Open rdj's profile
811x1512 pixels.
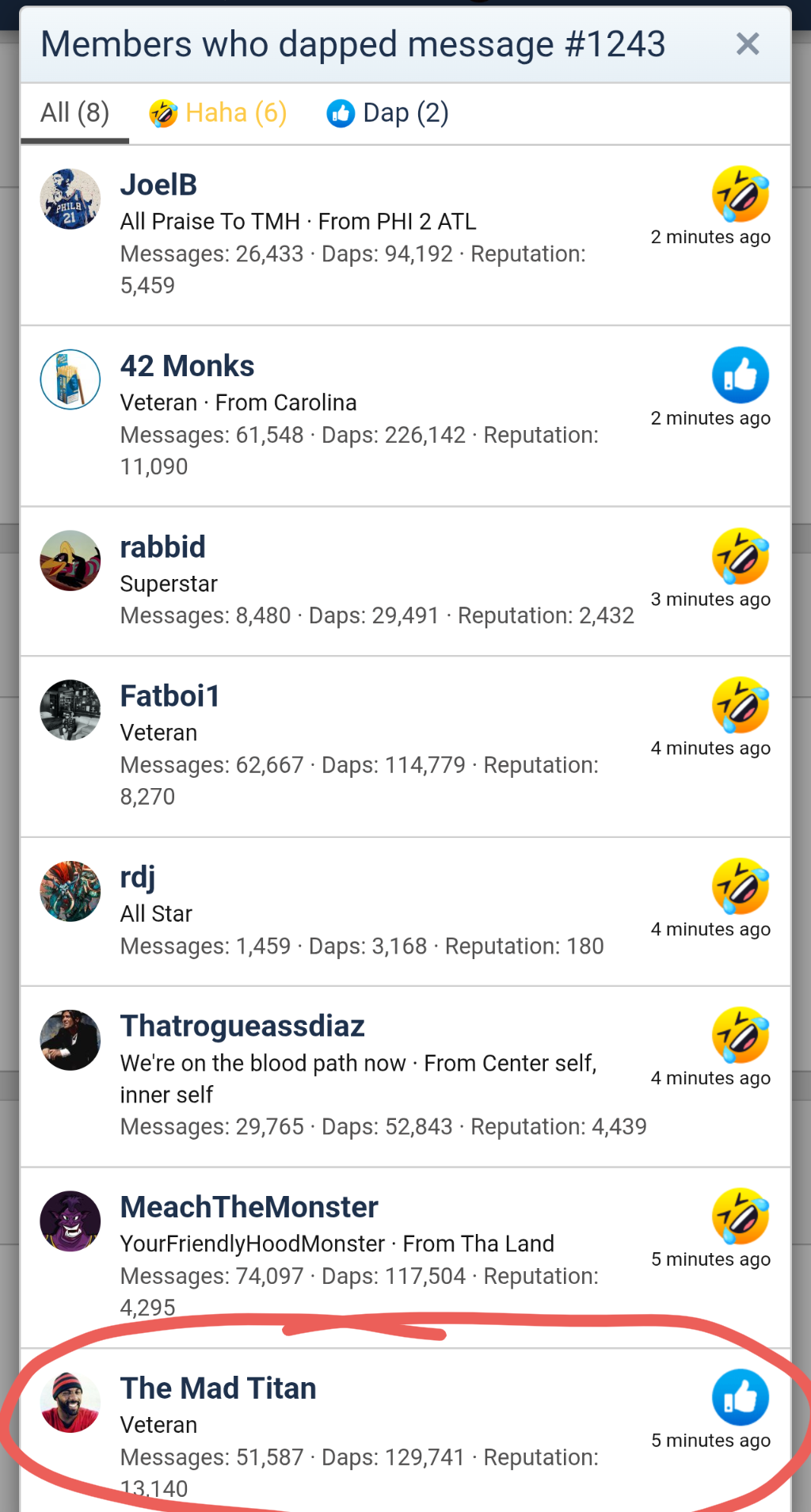[137, 877]
